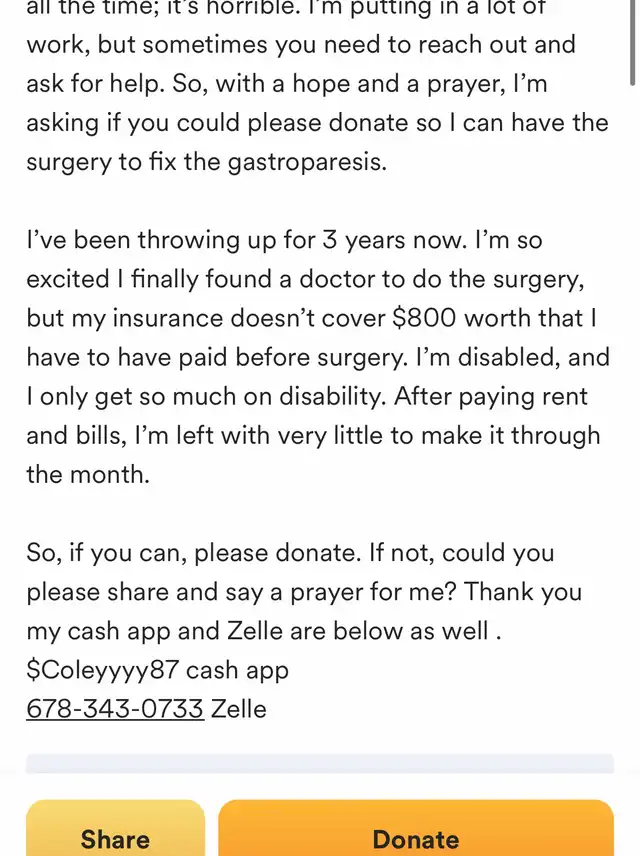The width and height of the screenshot is (640, 856).
Task: Call the underlined Zelle phone number
Action: [115, 709]
